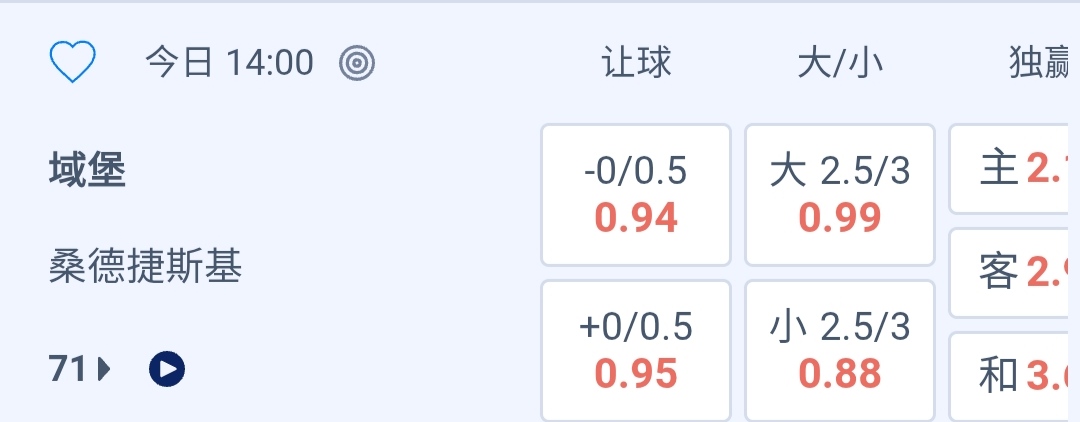Favorite this match with the heart icon

72,64
